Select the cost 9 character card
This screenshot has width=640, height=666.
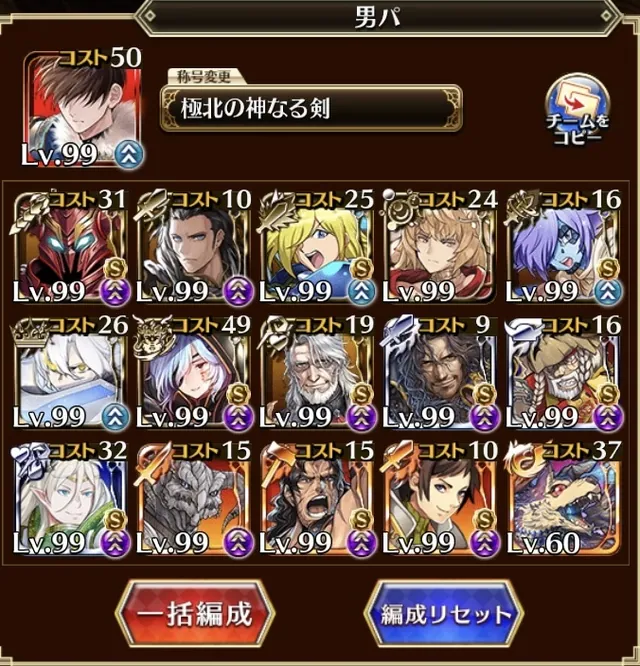coord(442,371)
